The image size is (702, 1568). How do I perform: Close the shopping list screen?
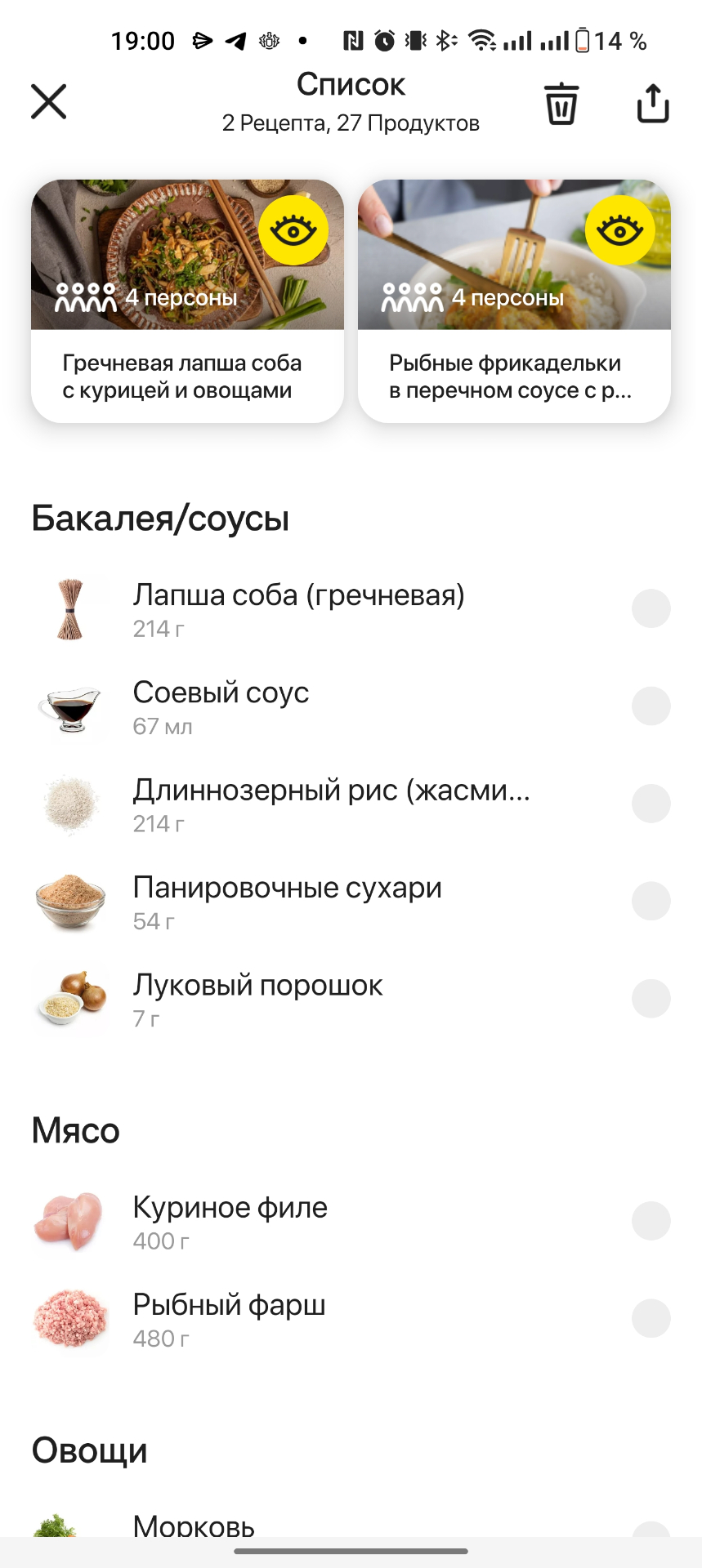[49, 102]
